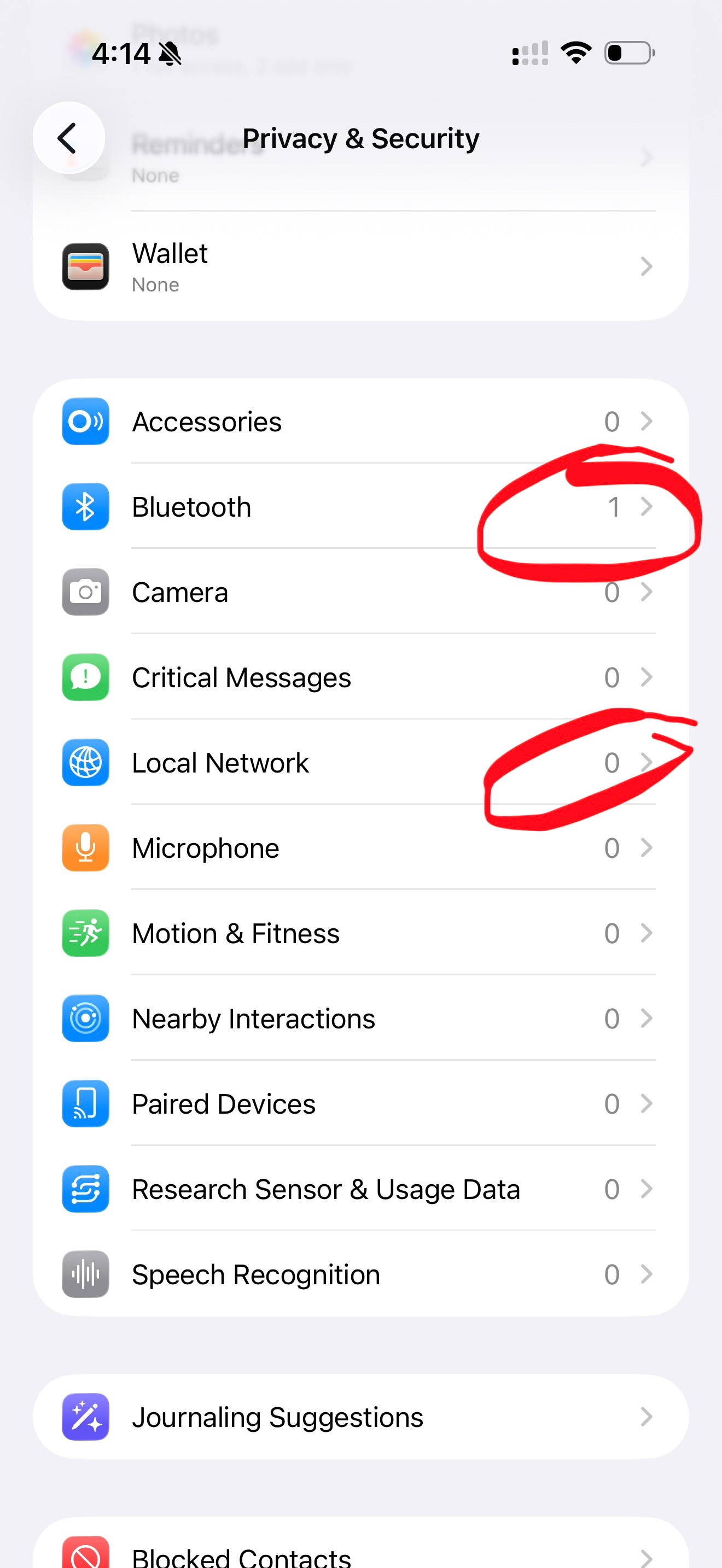
Task: Open Nearby Interactions row
Action: 360,1018
